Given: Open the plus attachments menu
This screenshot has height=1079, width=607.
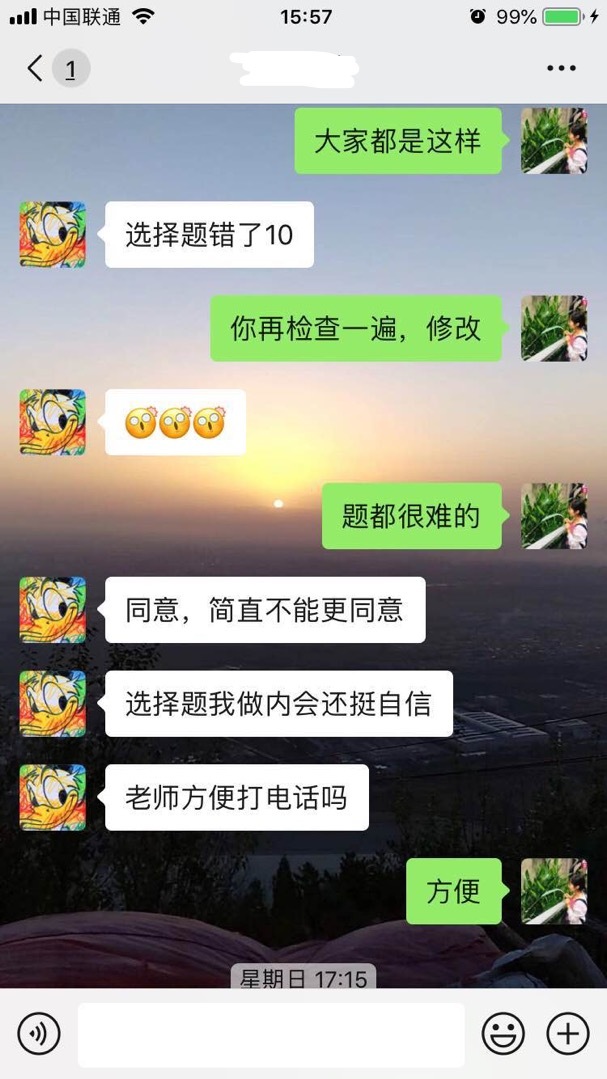Looking at the screenshot, I should [567, 1034].
